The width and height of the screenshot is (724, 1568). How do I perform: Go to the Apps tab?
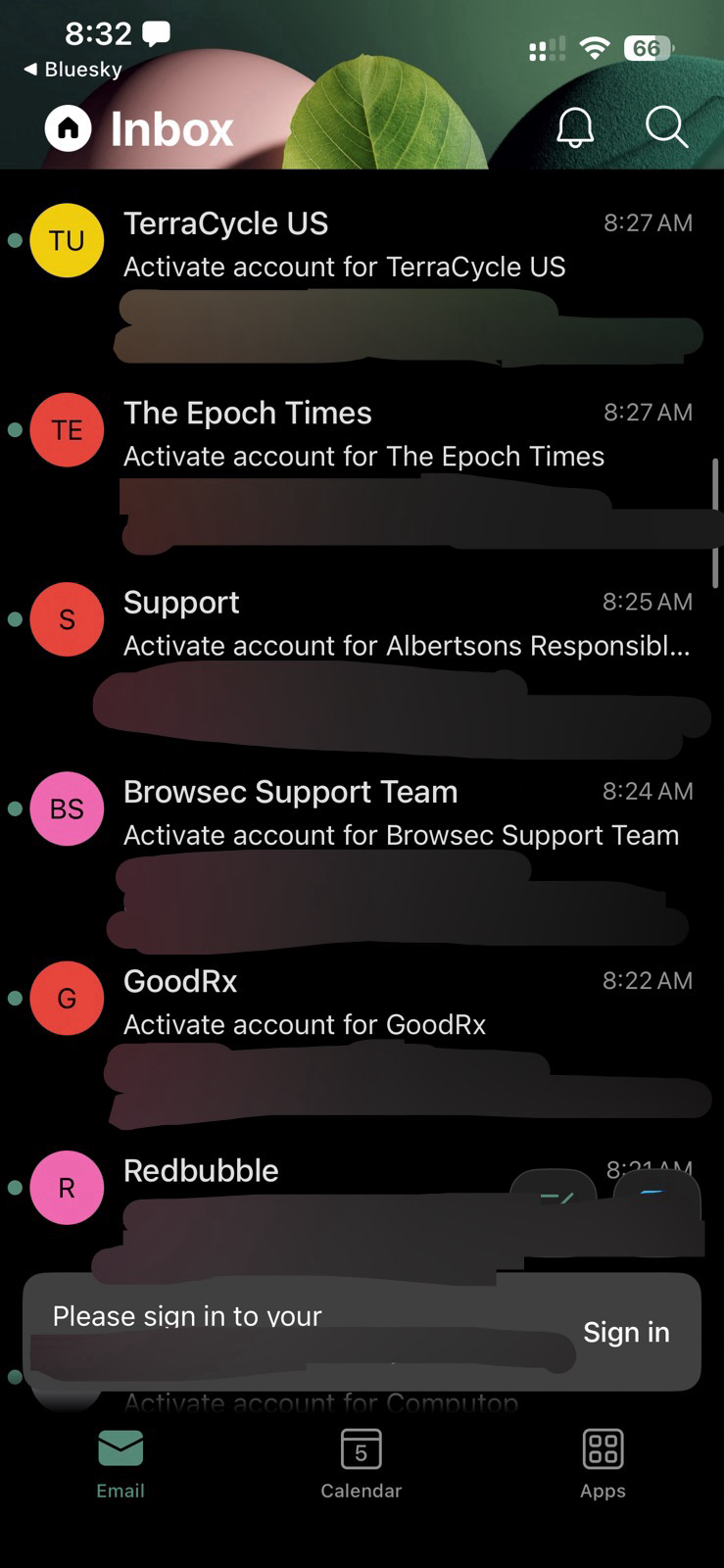tap(603, 1464)
